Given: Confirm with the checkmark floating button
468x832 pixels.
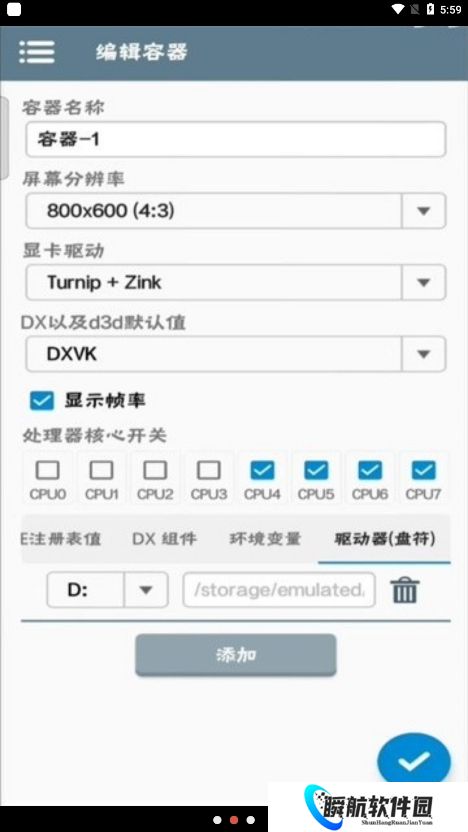Looking at the screenshot, I should point(414,761).
